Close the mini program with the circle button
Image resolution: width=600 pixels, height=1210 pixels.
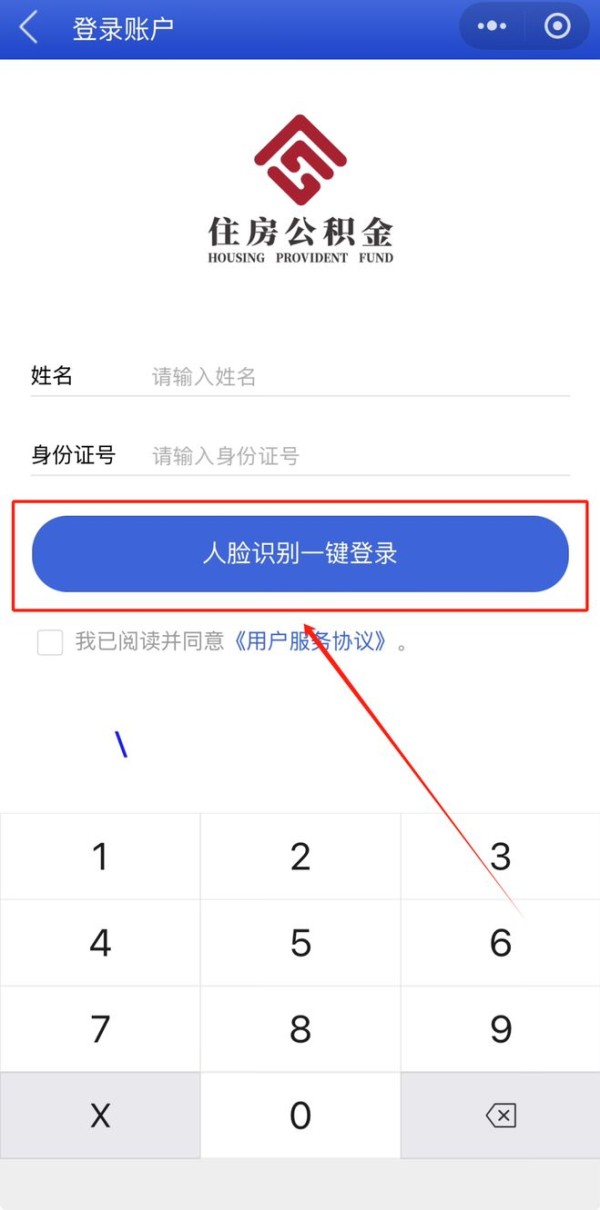(557, 26)
